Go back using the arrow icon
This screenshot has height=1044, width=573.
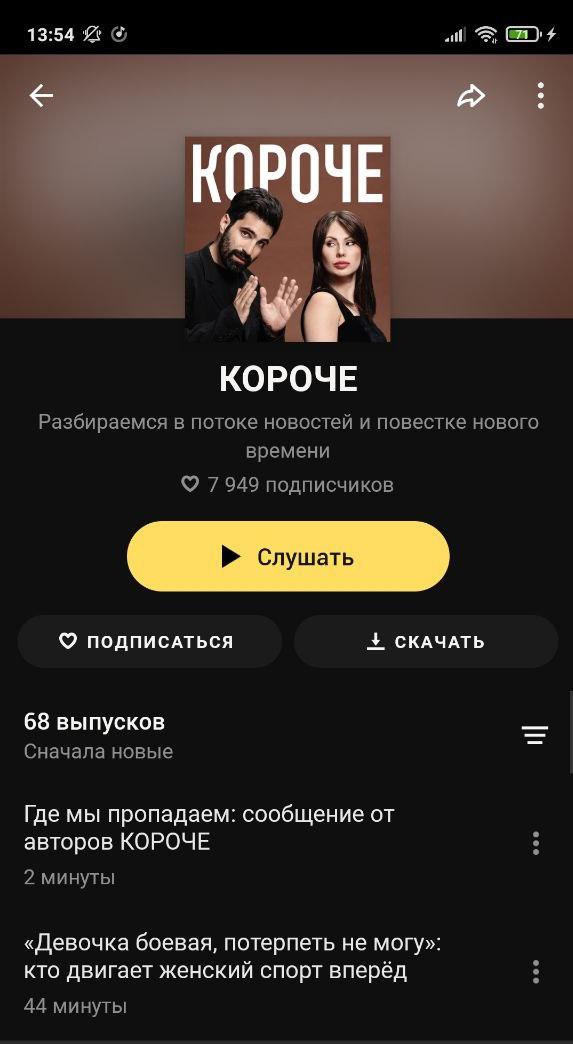[41, 96]
